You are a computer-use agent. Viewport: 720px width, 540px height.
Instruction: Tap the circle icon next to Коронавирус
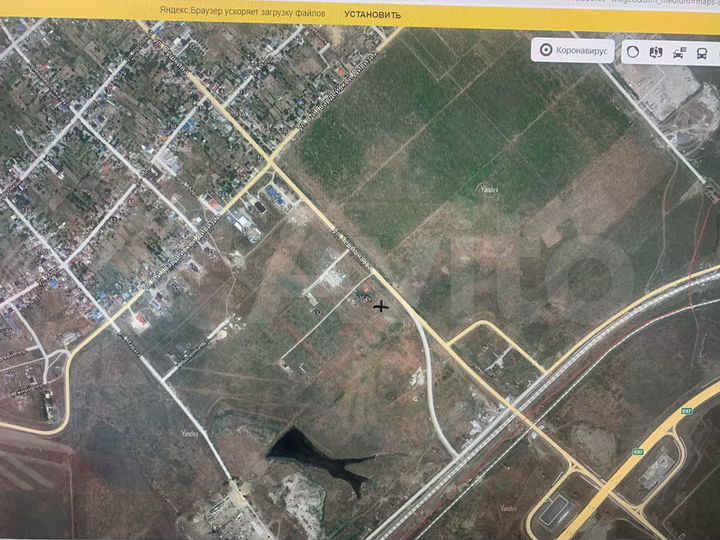click(x=633, y=52)
